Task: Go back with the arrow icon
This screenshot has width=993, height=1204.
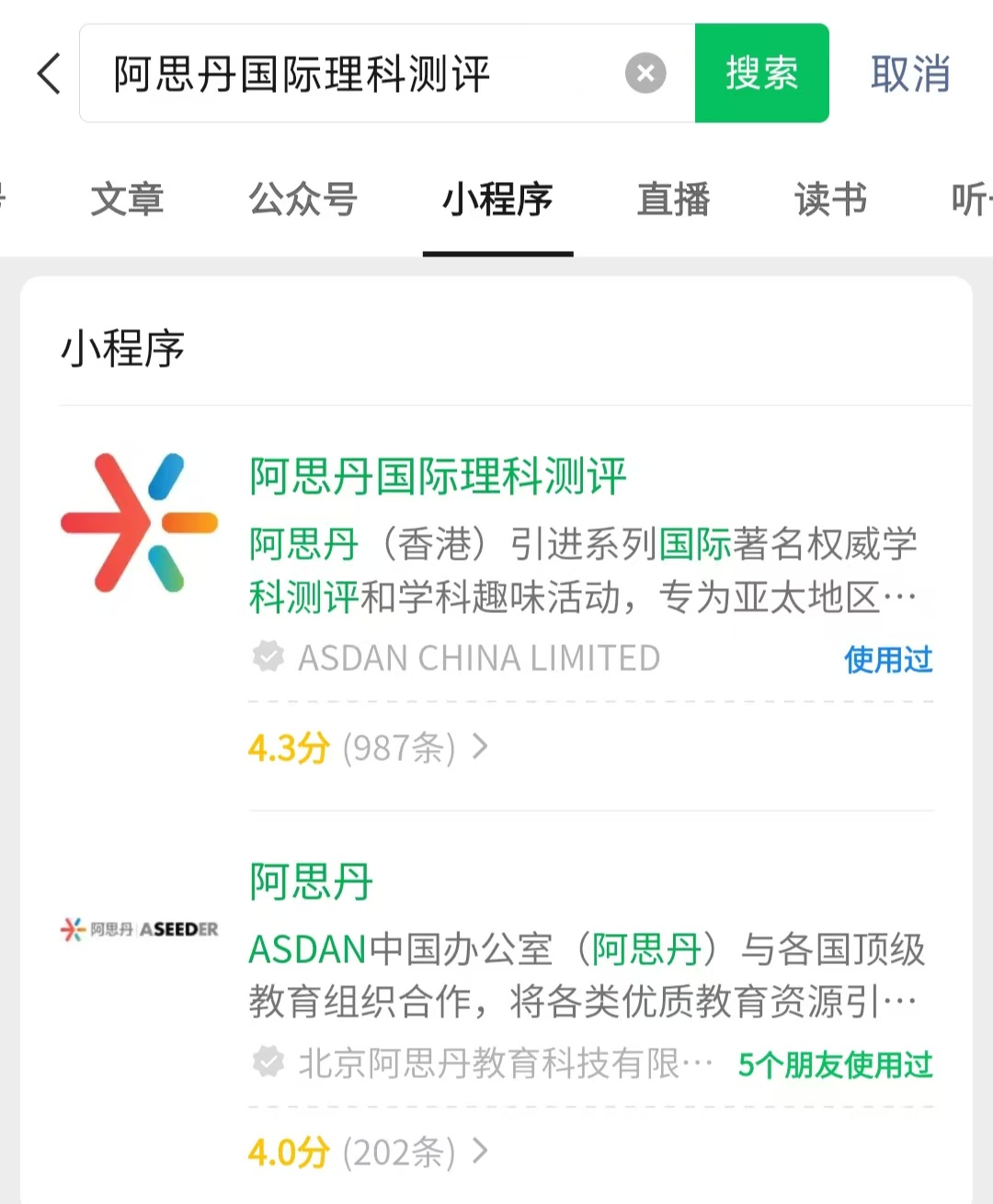Action: tap(50, 74)
